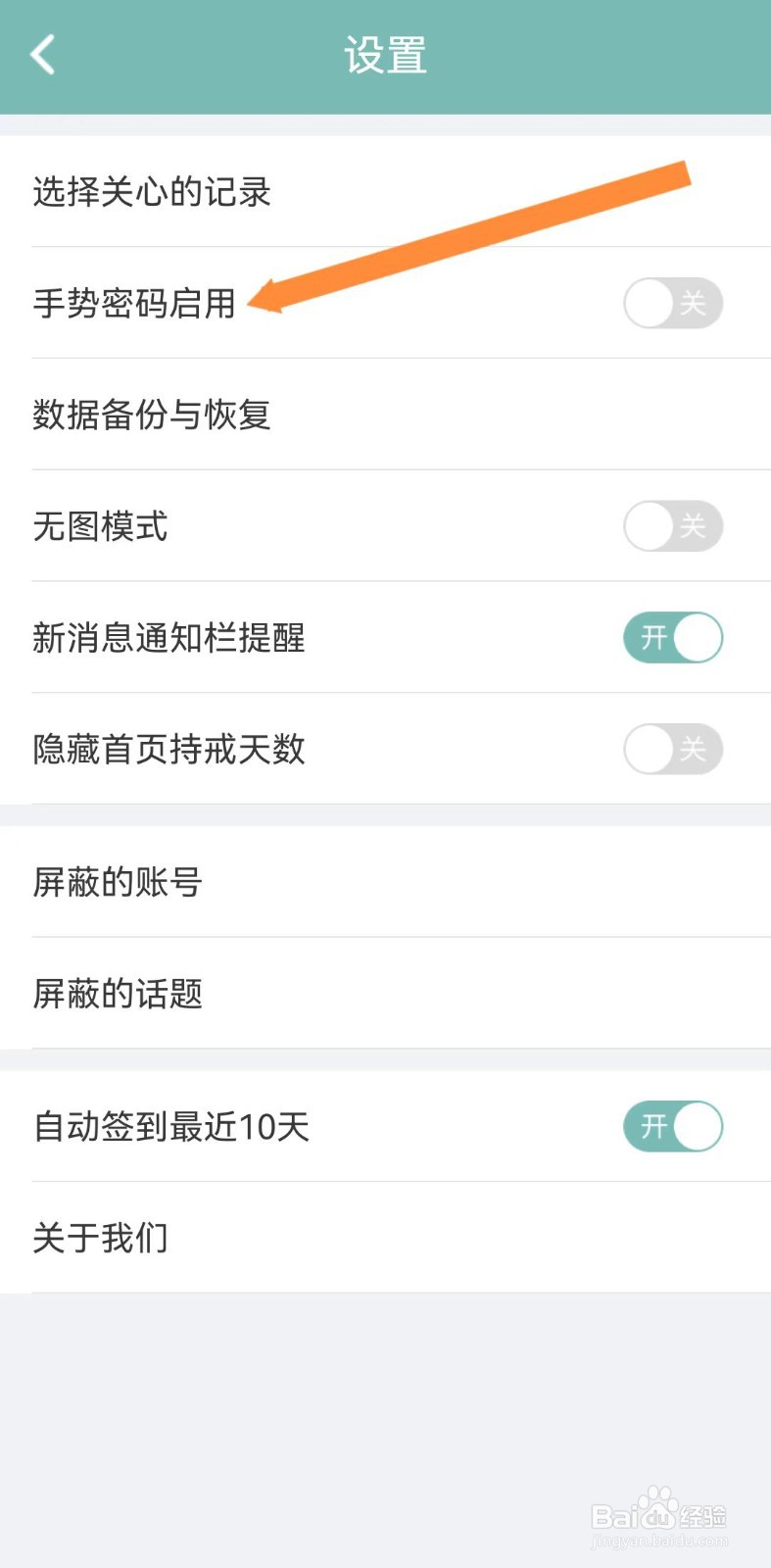View the 屏蔽的账号 blocked accounts list
Image resolution: width=771 pixels, height=1568 pixels.
click(x=117, y=882)
